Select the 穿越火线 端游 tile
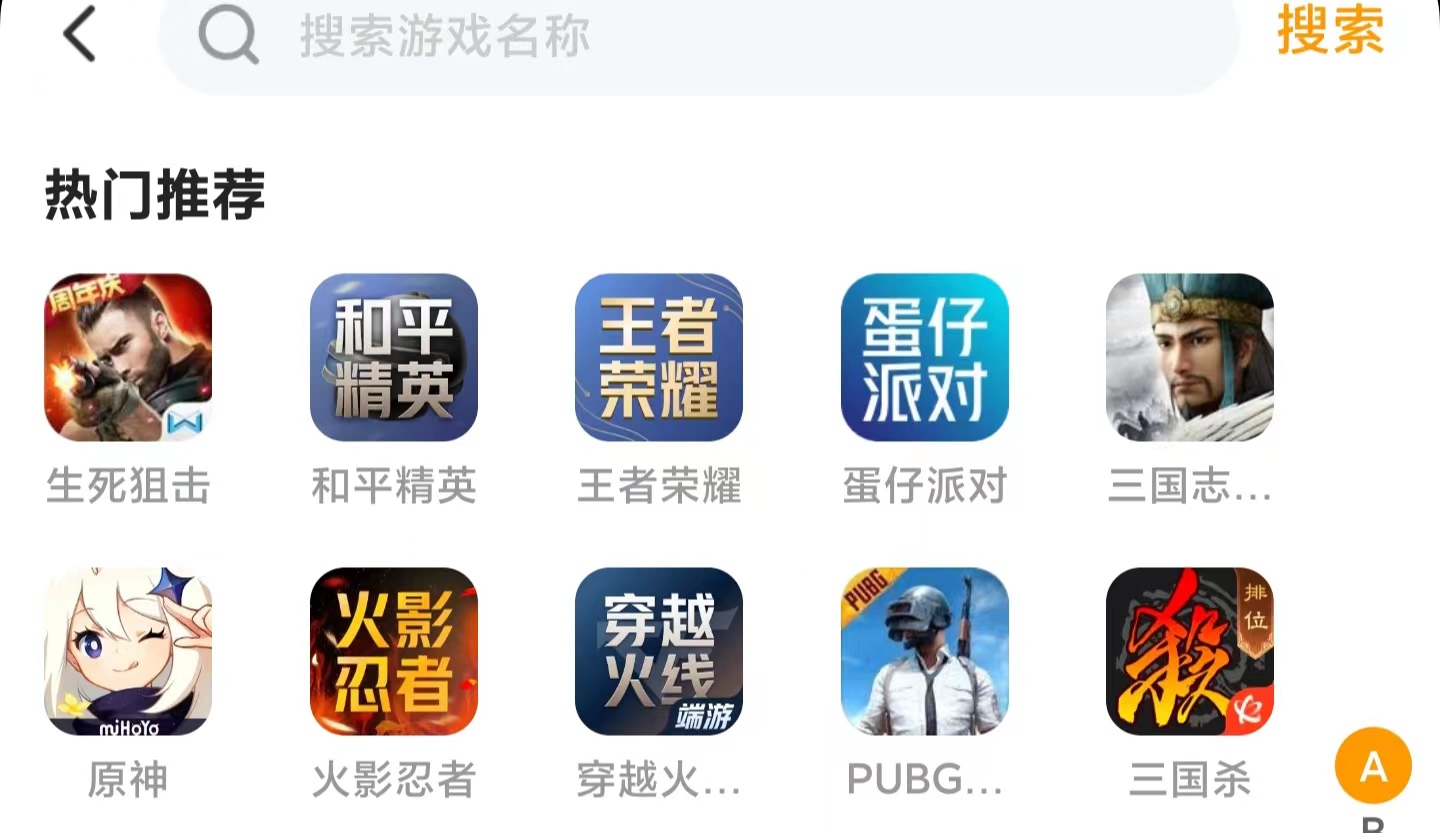Viewport: 1440px width, 833px height. [x=658, y=652]
